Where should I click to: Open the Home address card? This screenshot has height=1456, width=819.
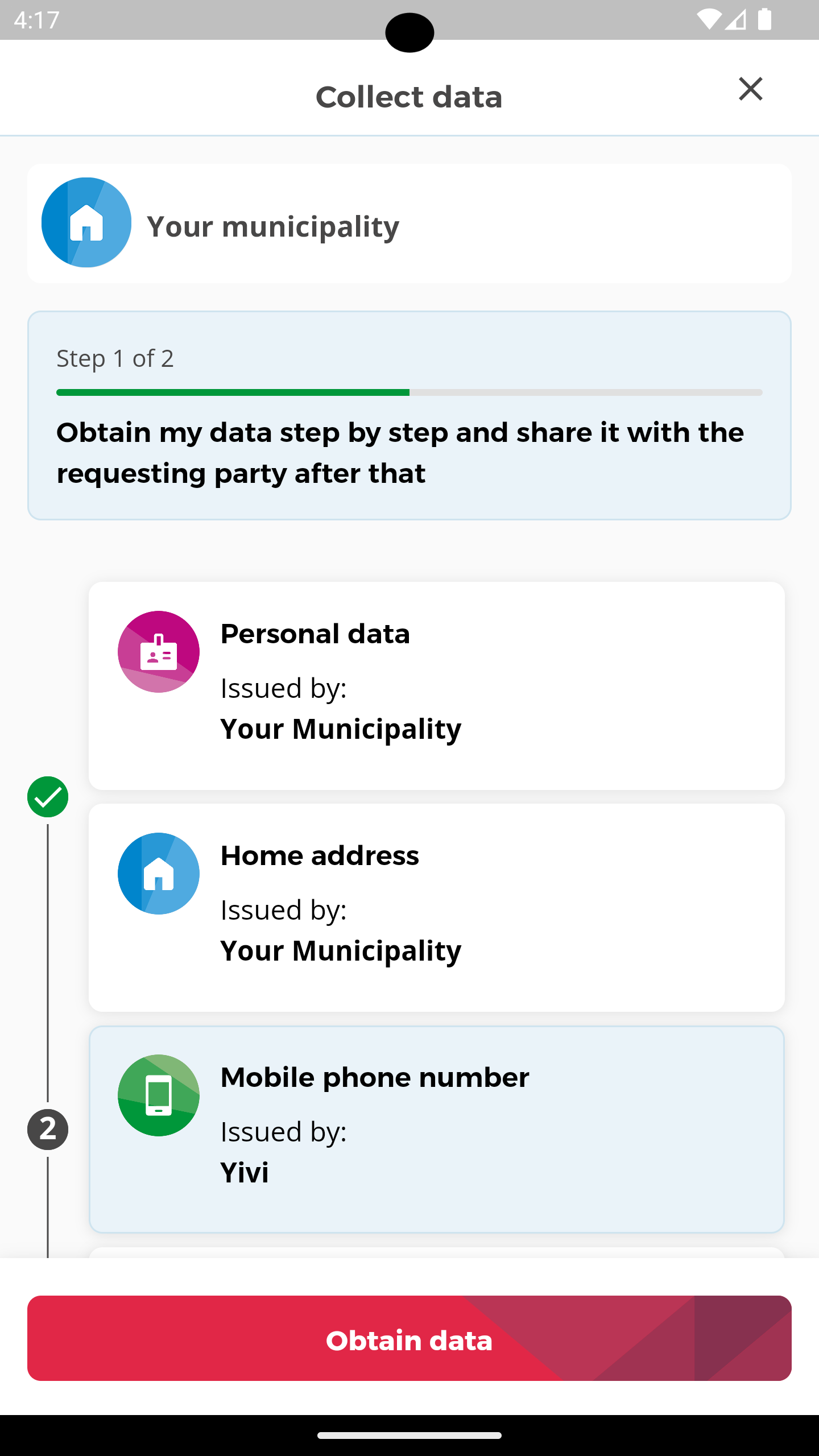click(437, 907)
